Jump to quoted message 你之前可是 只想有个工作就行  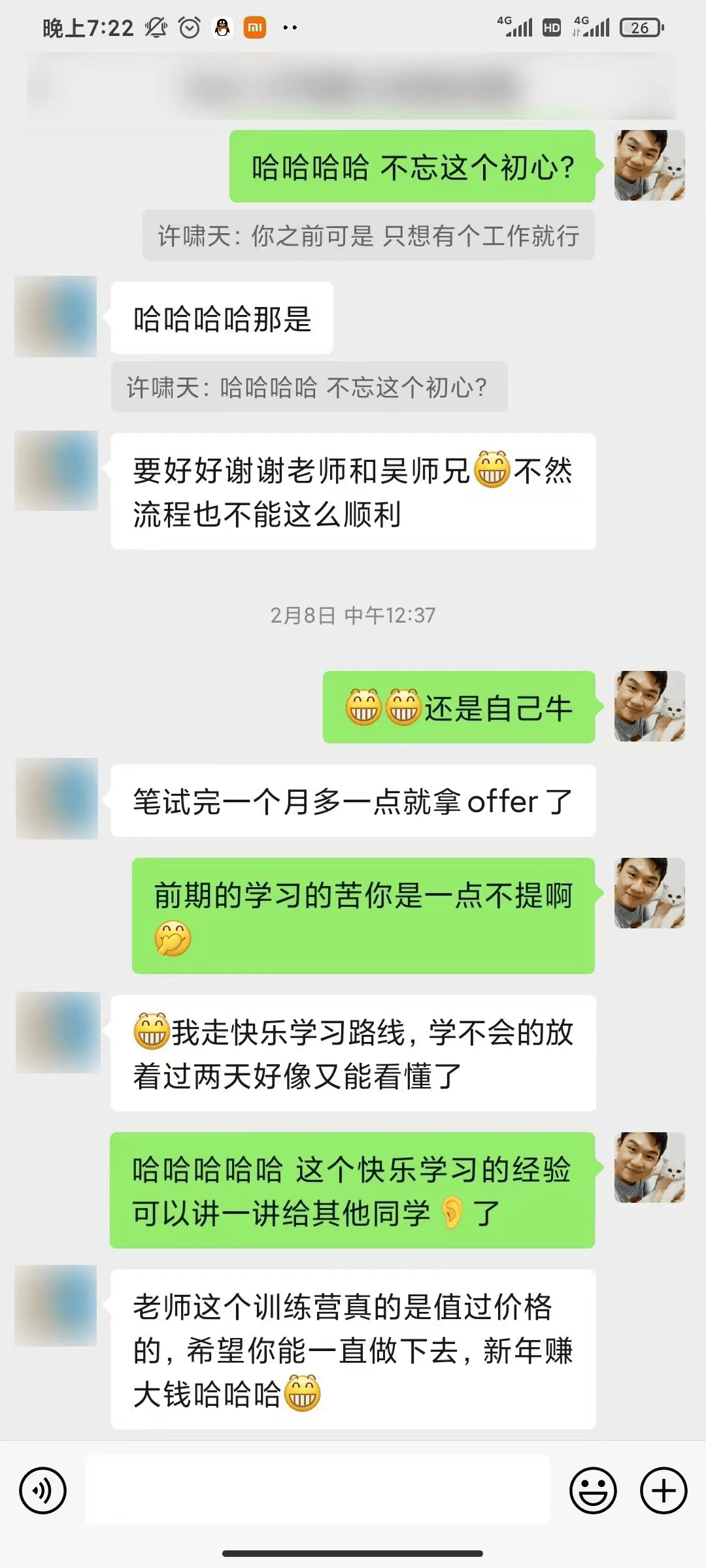tap(368, 236)
